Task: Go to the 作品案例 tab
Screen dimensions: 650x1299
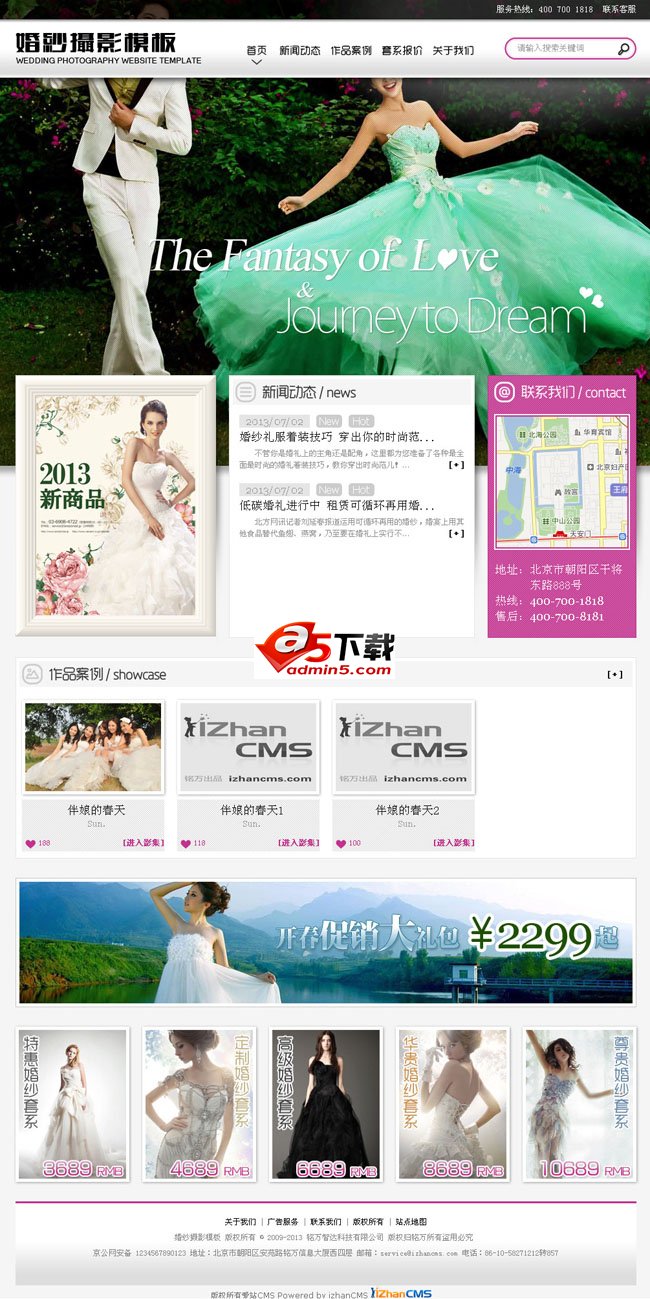Action: [x=351, y=50]
